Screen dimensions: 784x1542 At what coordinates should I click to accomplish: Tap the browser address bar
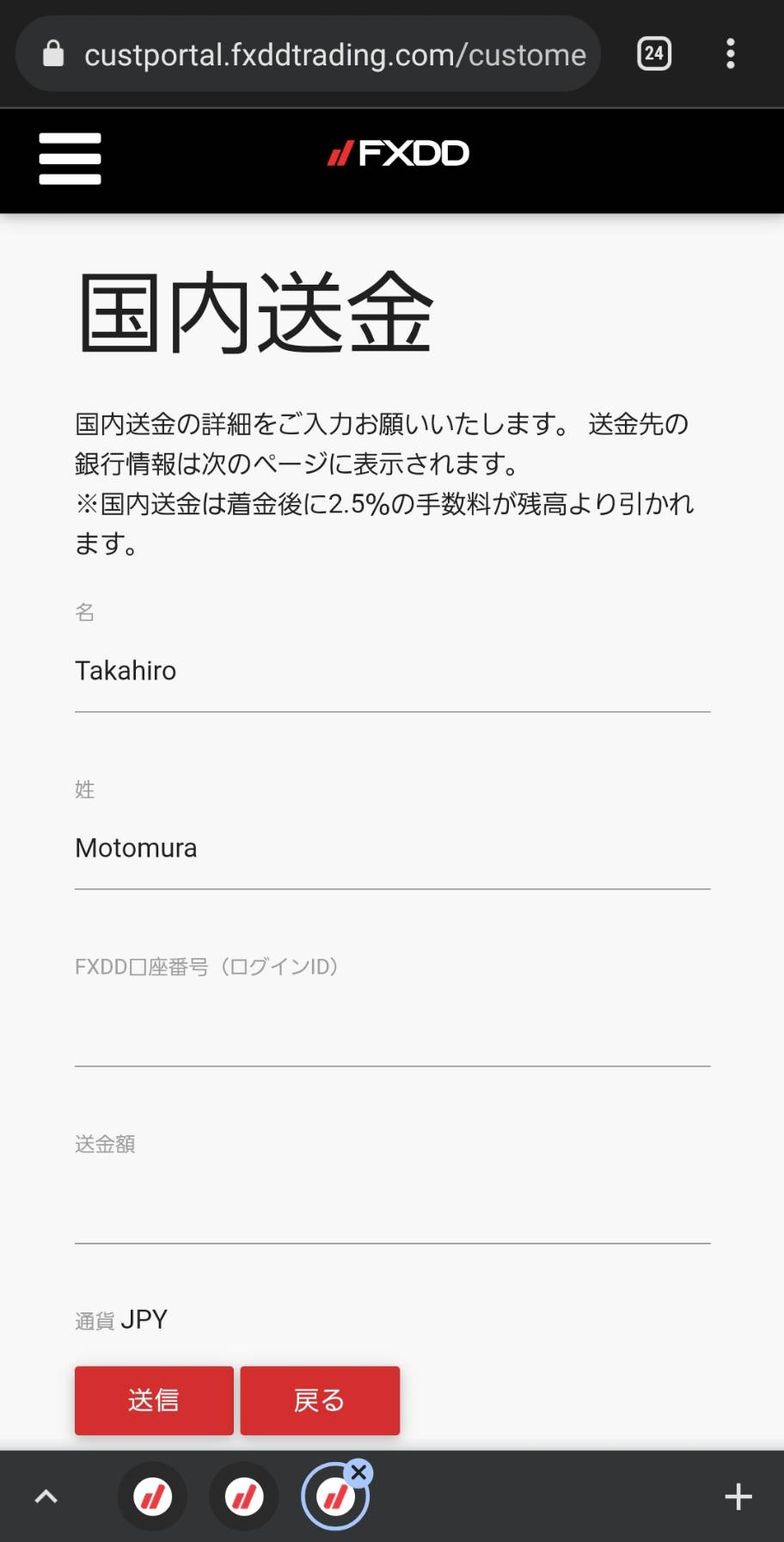click(x=308, y=54)
